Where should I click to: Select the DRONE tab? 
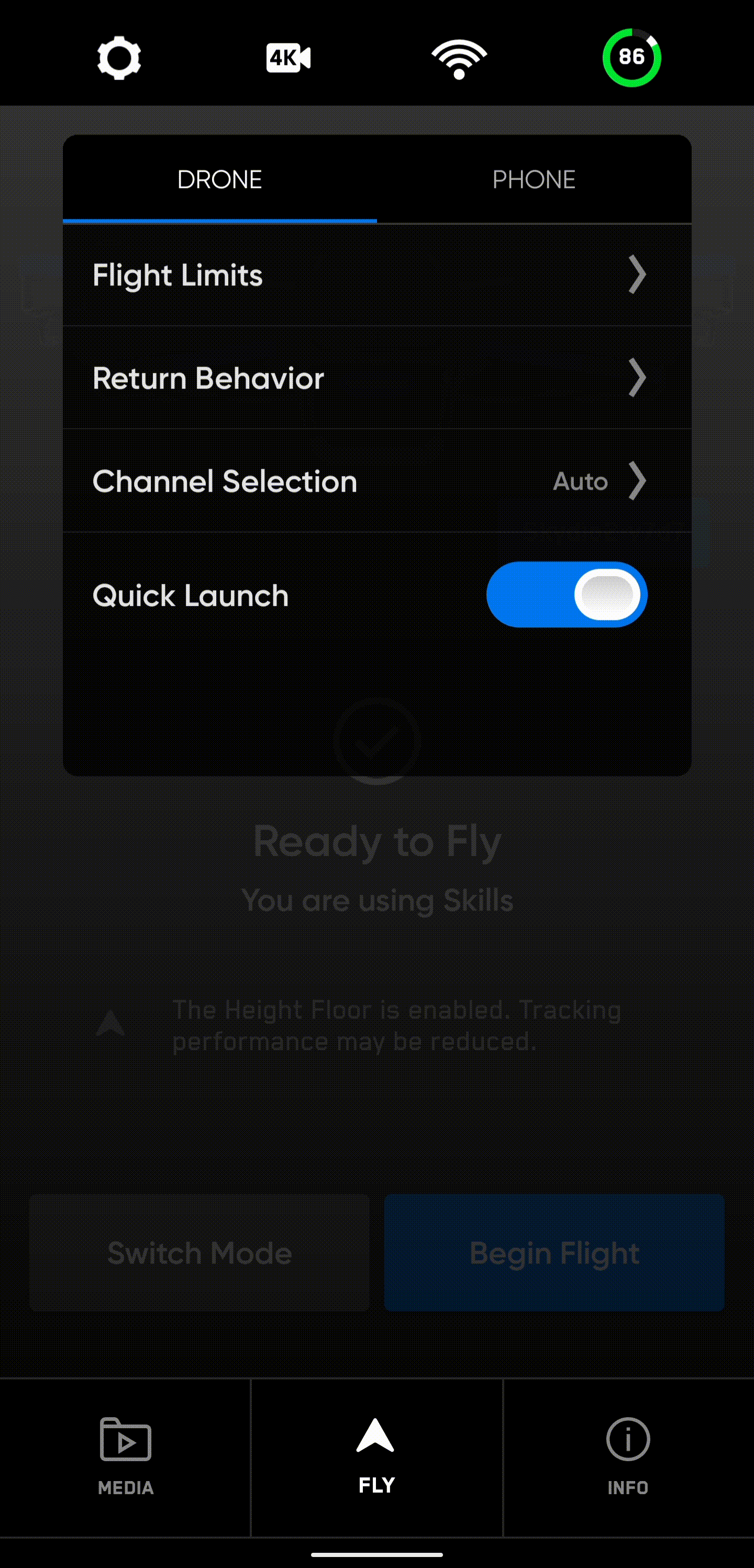[x=220, y=180]
